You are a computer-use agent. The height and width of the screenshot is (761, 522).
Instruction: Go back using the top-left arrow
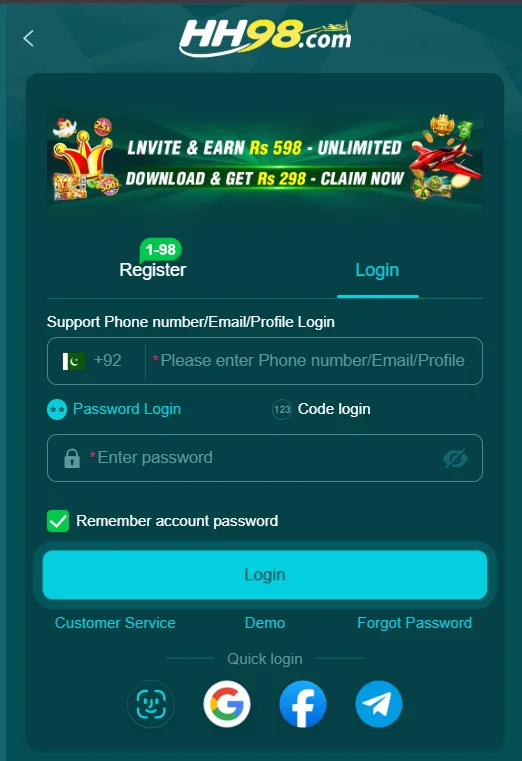[28, 38]
